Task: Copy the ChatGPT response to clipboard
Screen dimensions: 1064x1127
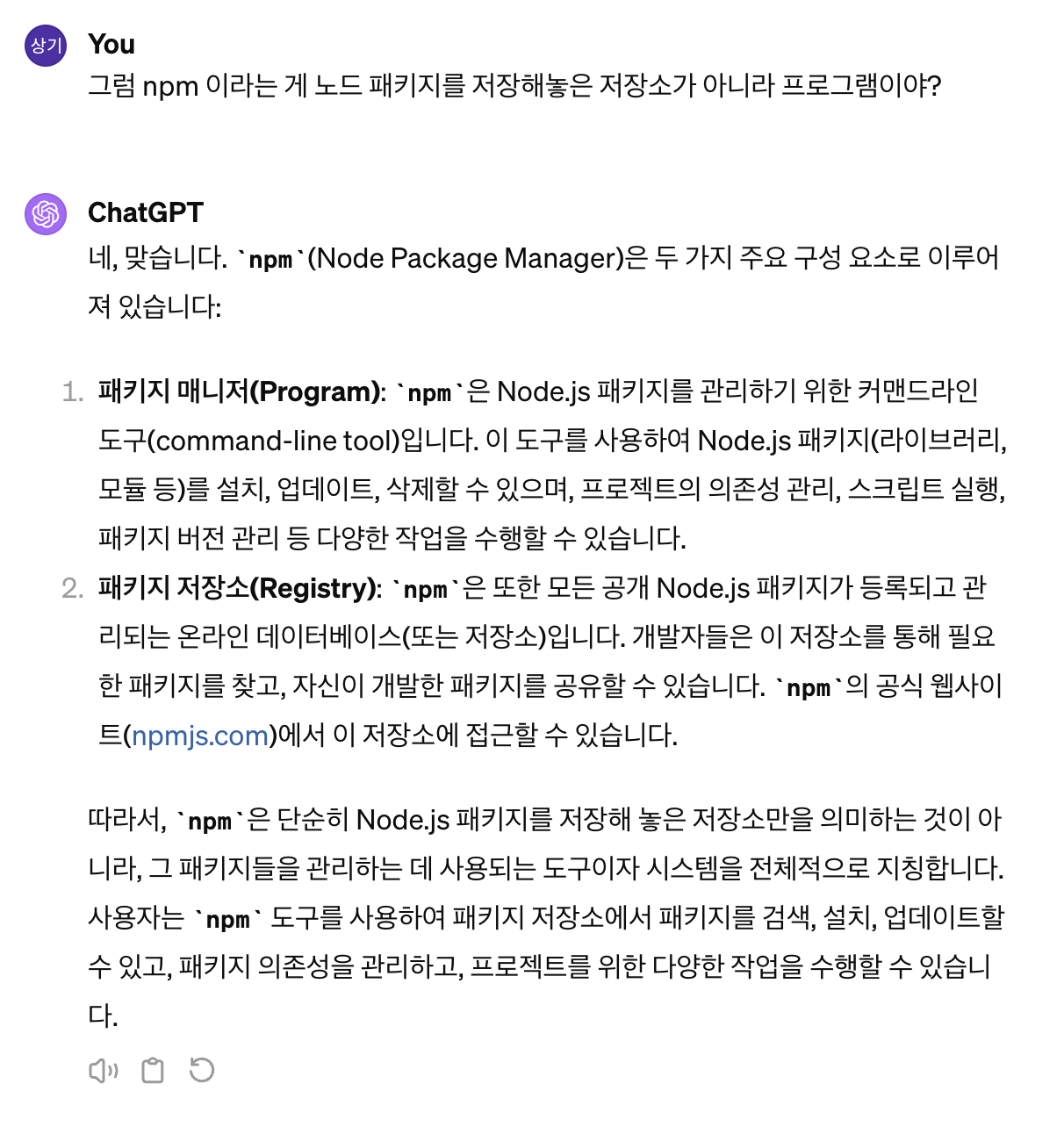Action: coord(153,1070)
